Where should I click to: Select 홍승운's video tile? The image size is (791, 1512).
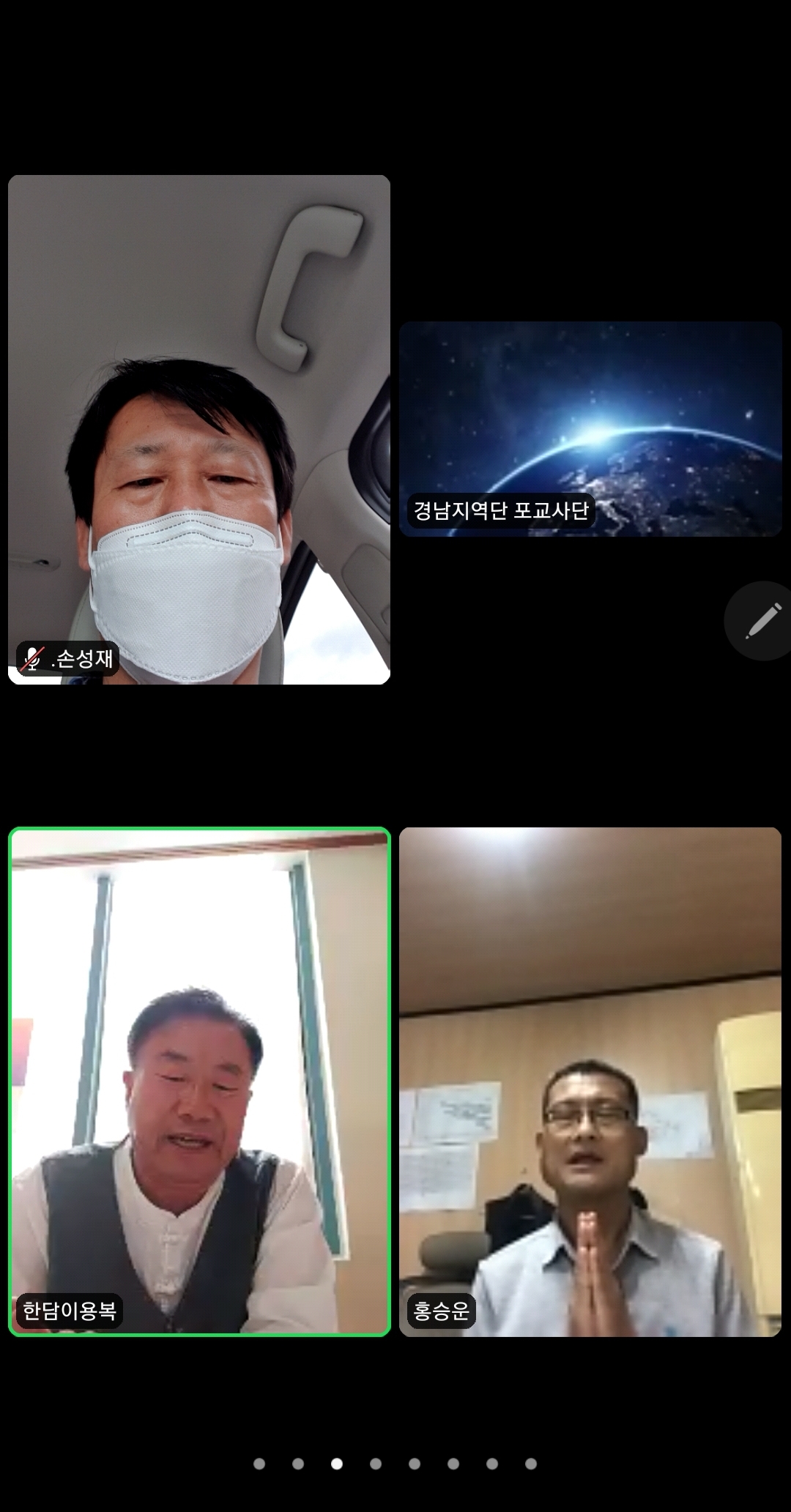(x=590, y=1081)
